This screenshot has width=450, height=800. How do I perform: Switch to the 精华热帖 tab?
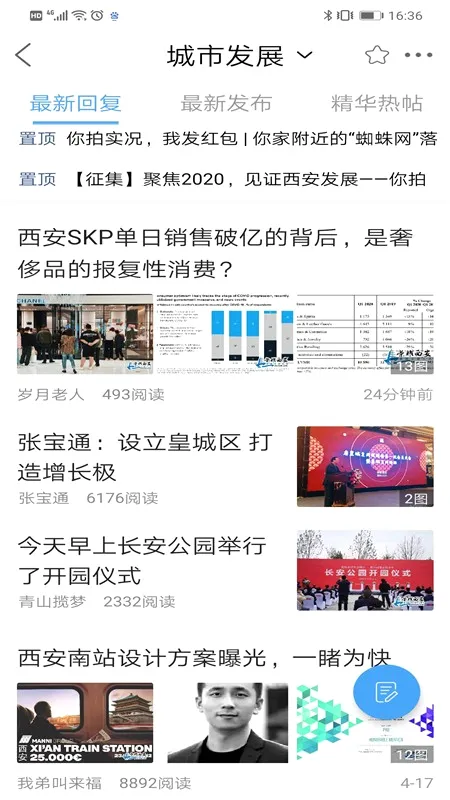tap(377, 103)
